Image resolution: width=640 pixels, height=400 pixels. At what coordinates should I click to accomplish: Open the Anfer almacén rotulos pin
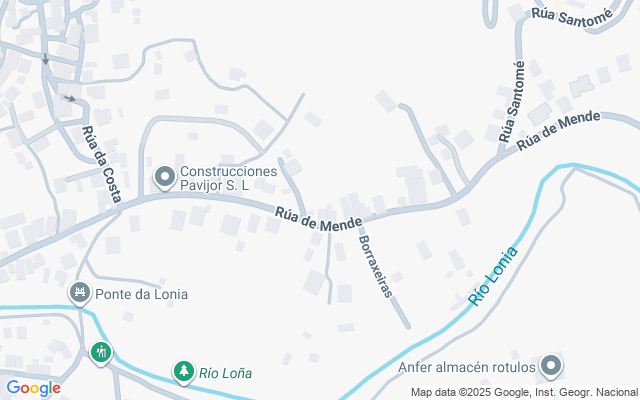tap(551, 367)
